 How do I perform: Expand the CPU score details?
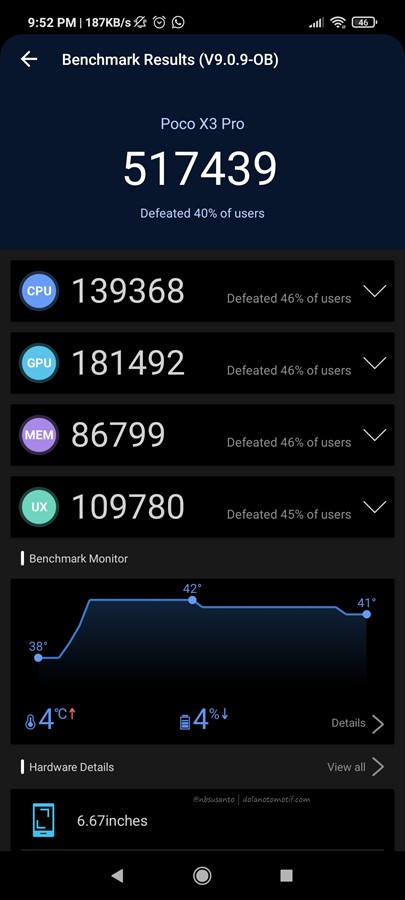(x=375, y=291)
